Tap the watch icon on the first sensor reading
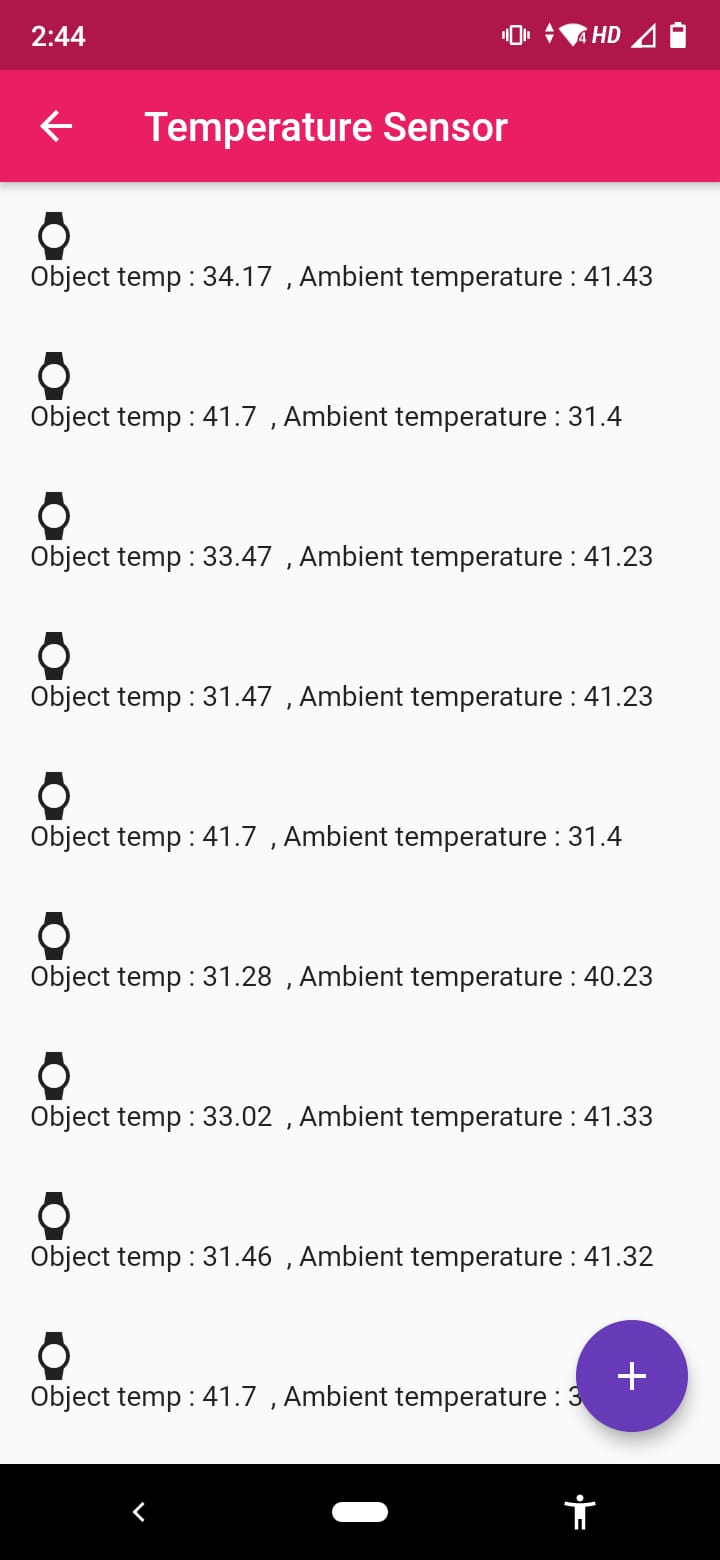Viewport: 720px width, 1560px height. click(x=54, y=236)
